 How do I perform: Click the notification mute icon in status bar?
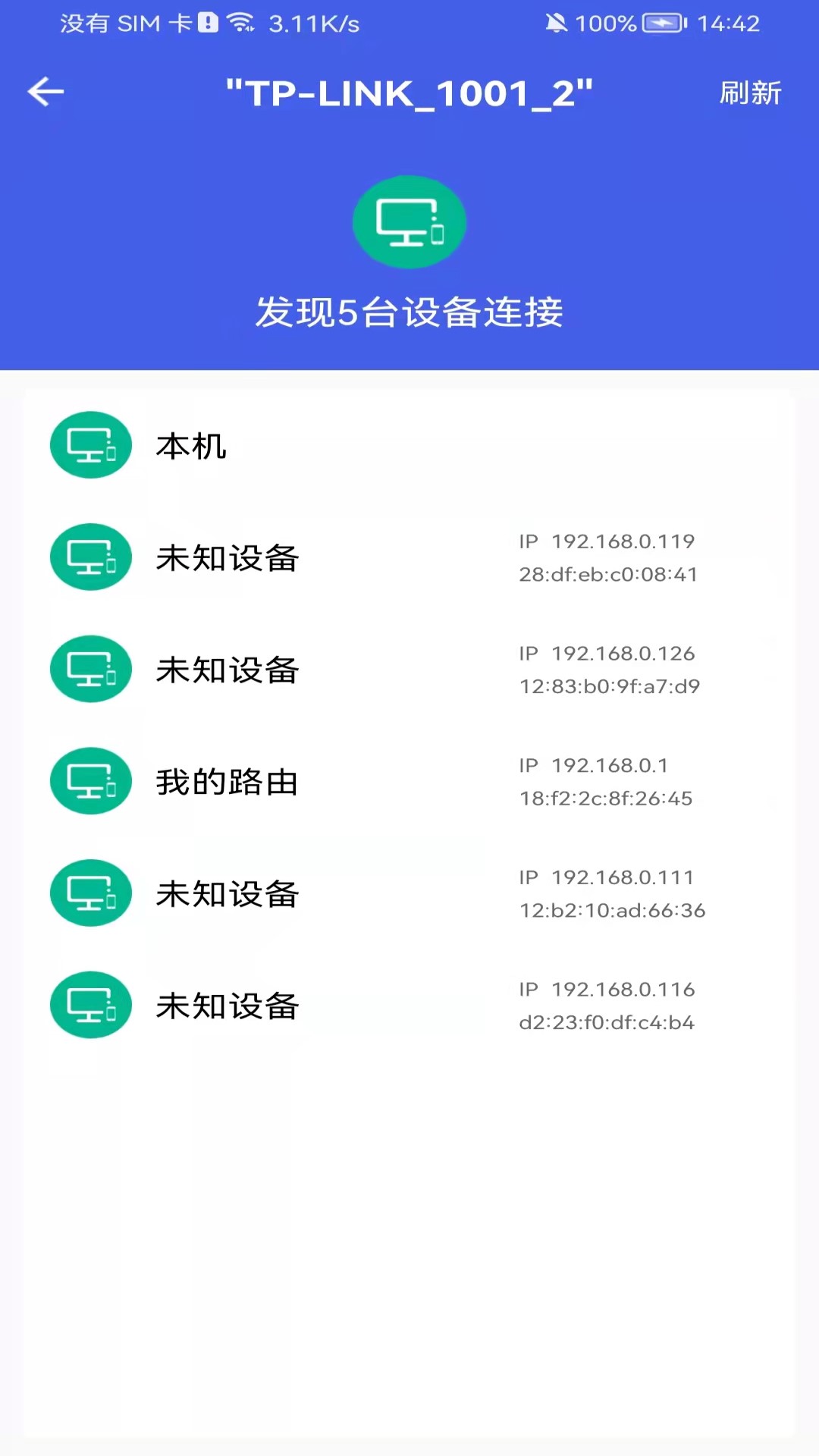[558, 23]
